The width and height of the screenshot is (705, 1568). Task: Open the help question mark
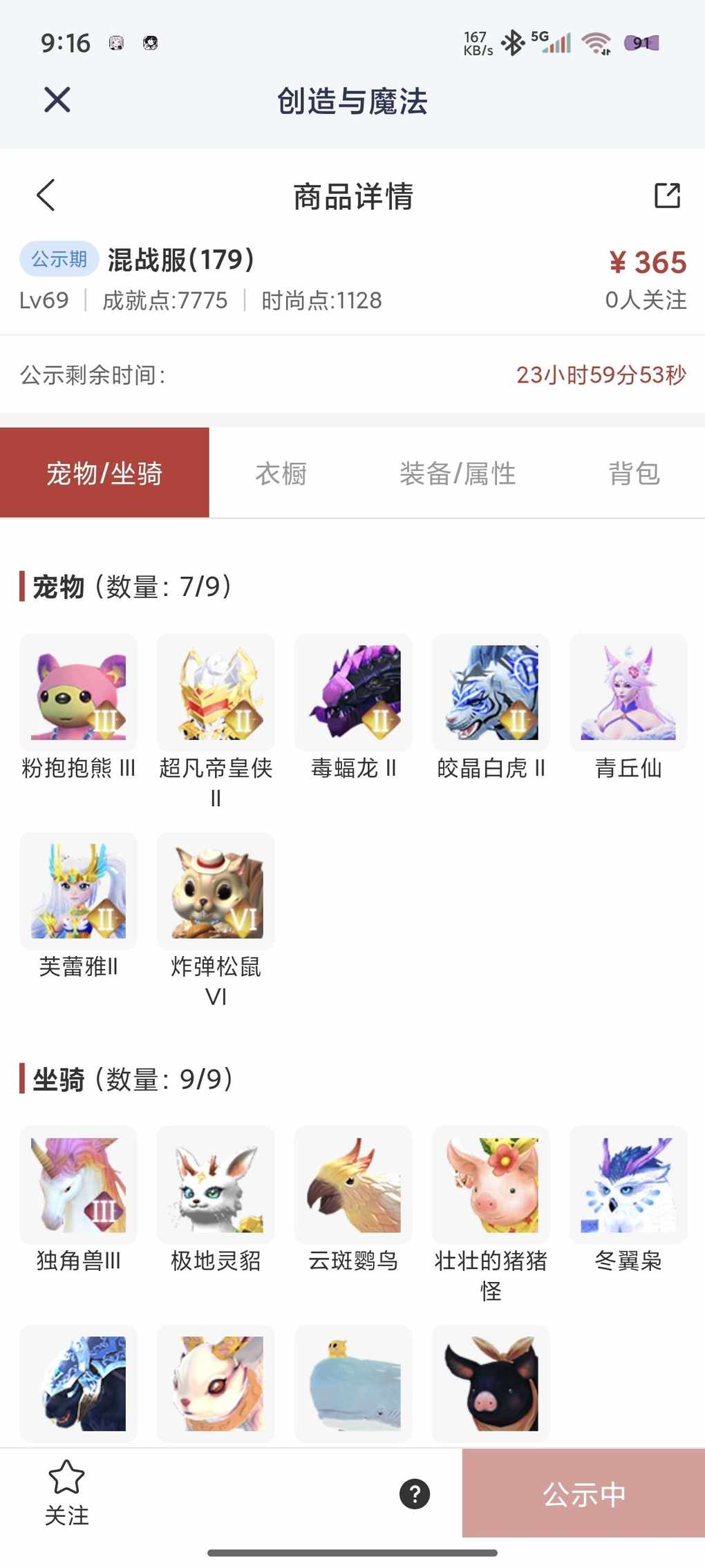(x=415, y=1494)
